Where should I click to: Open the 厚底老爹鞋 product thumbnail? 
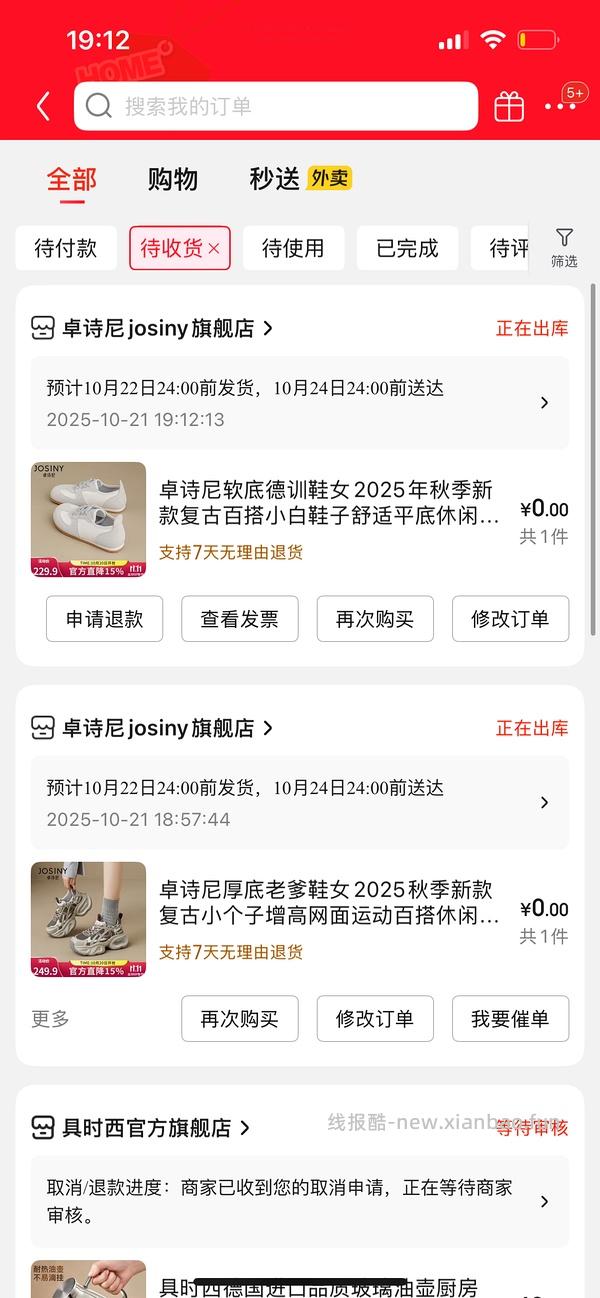(89, 919)
